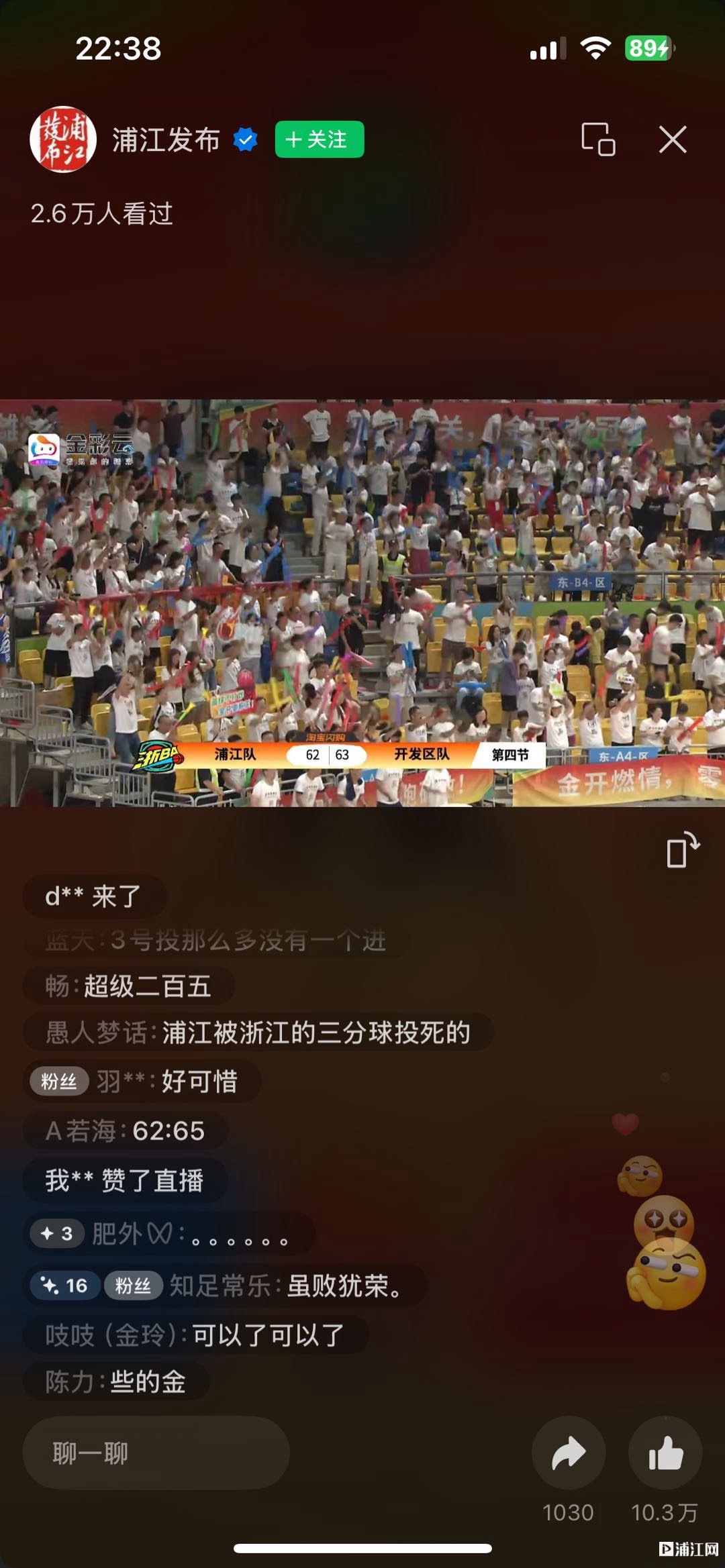The image size is (725, 1568).
Task: Open 浦江发布 profile avatar
Action: coord(63,140)
